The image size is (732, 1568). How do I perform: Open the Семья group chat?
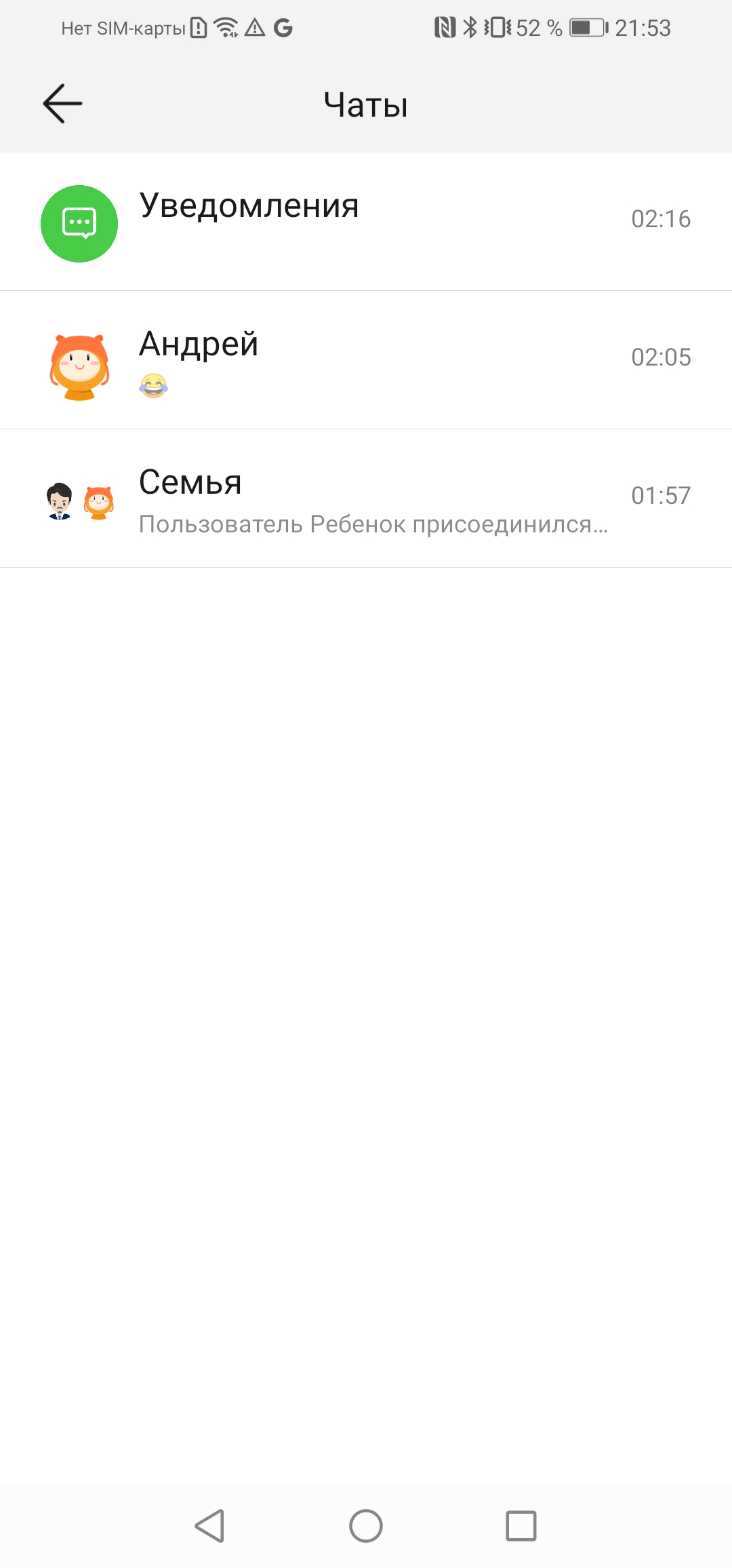point(366,498)
